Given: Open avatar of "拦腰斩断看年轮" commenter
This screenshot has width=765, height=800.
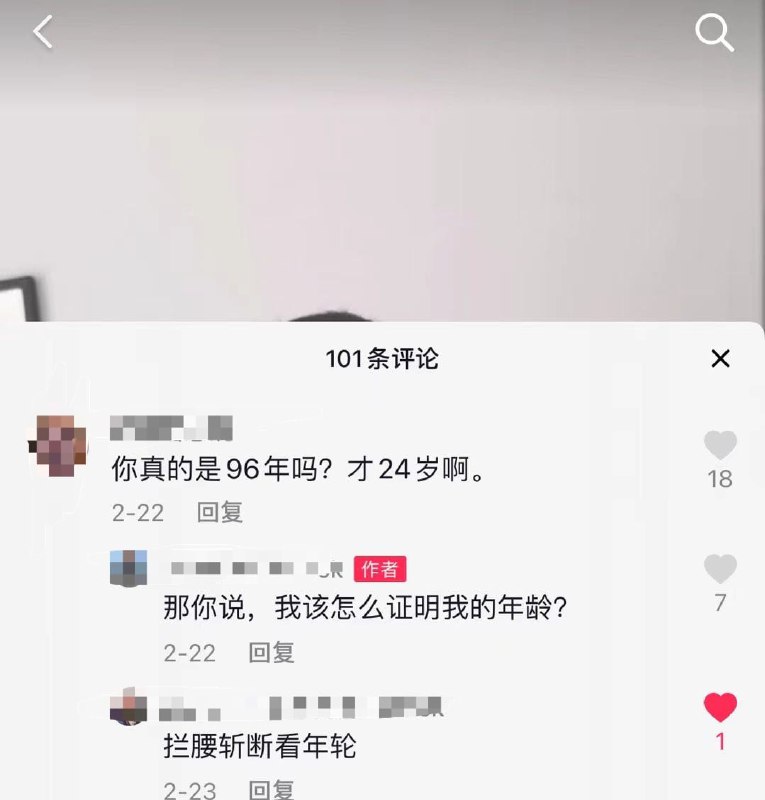Looking at the screenshot, I should coord(129,707).
